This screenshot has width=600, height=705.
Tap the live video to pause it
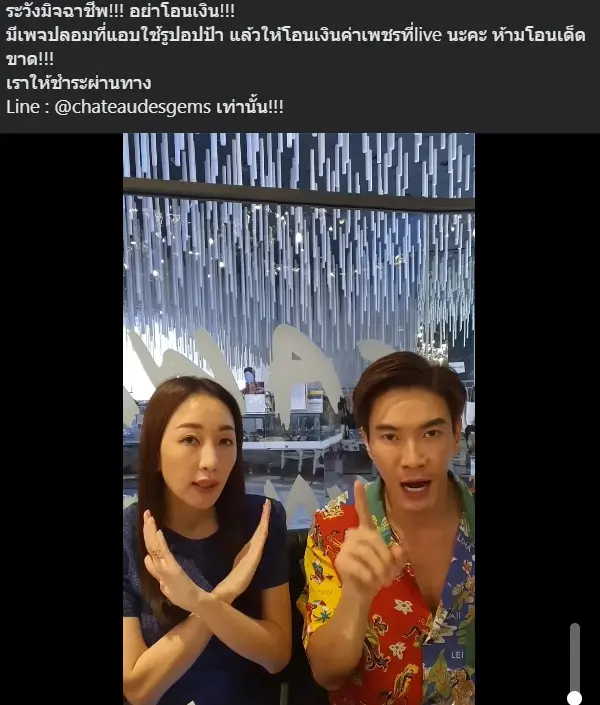[x=299, y=418]
